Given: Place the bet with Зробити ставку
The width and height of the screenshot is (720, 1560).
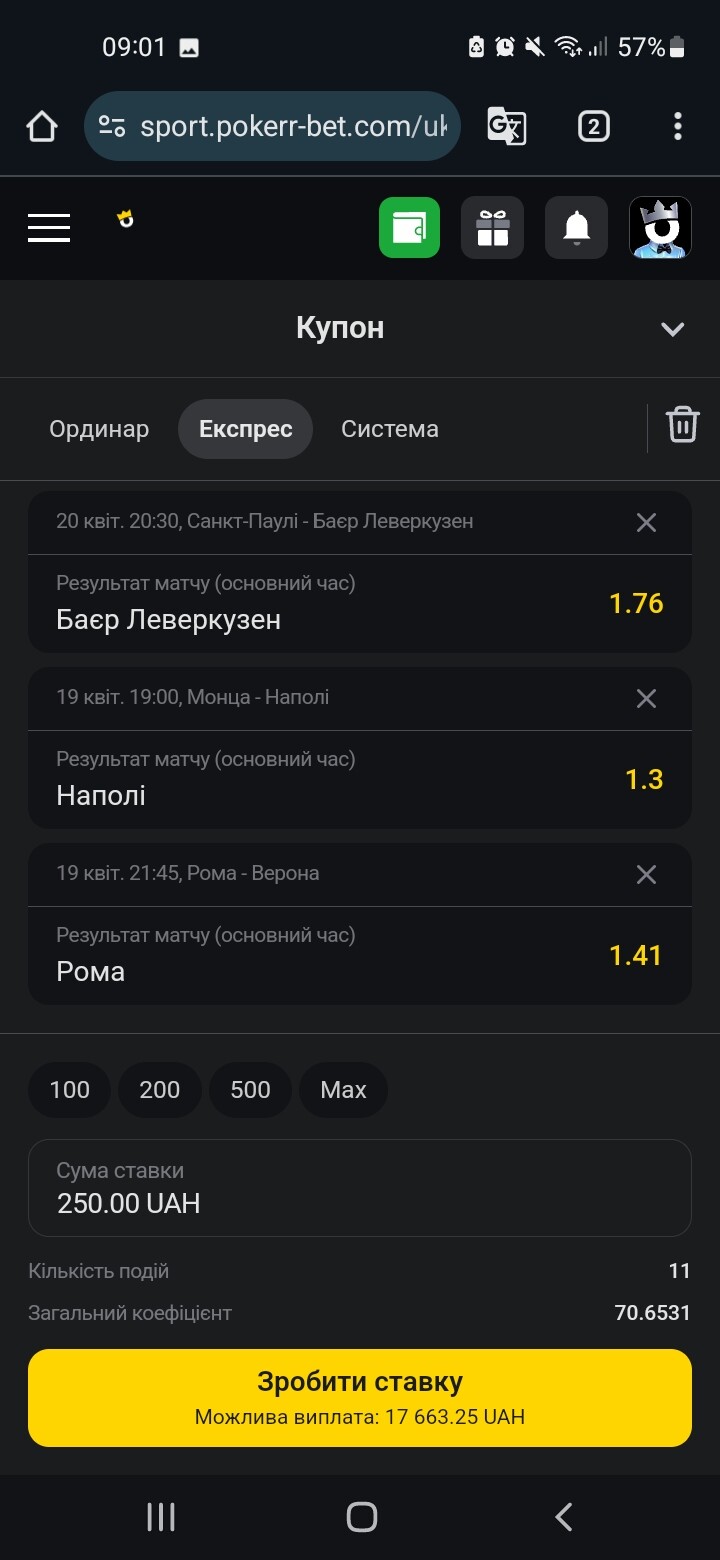Looking at the screenshot, I should point(360,1398).
